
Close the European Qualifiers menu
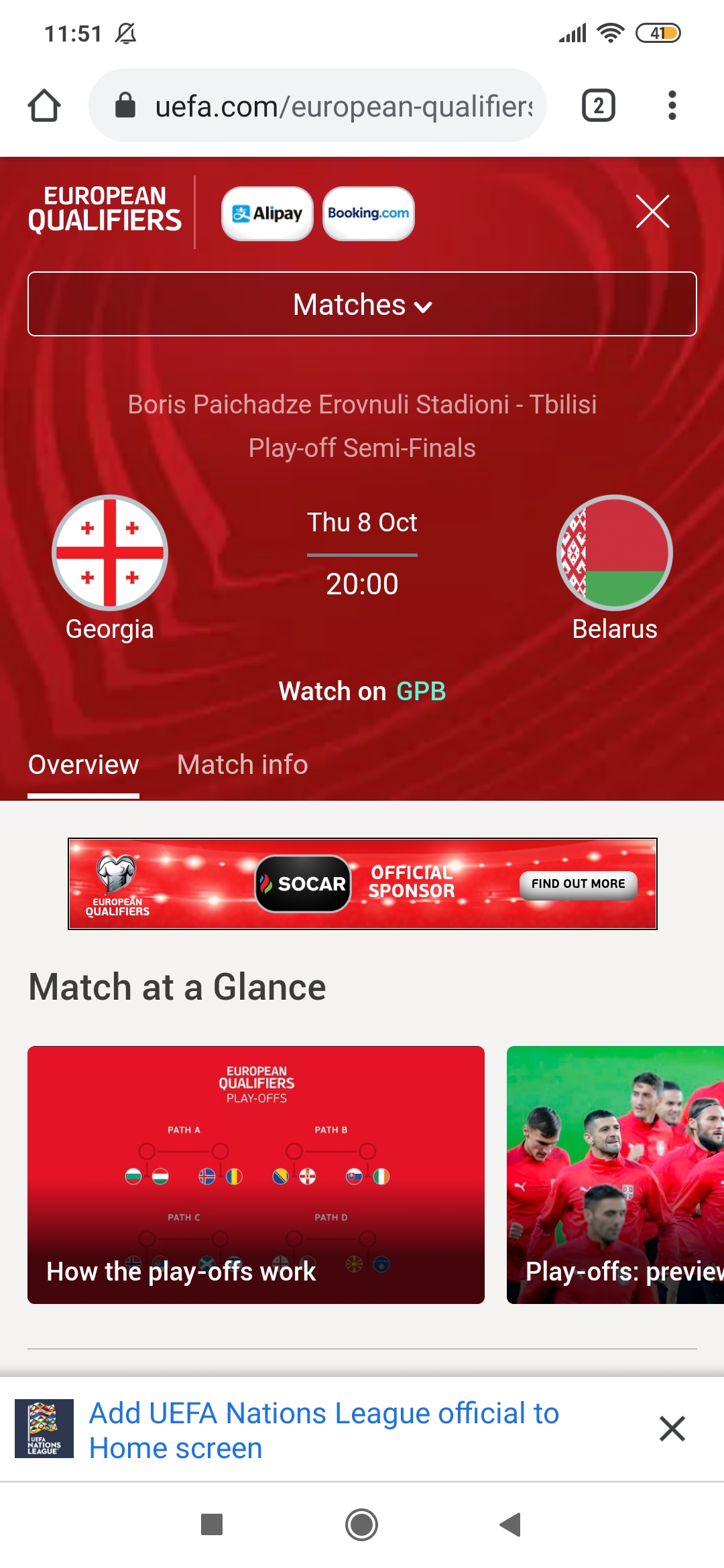652,212
